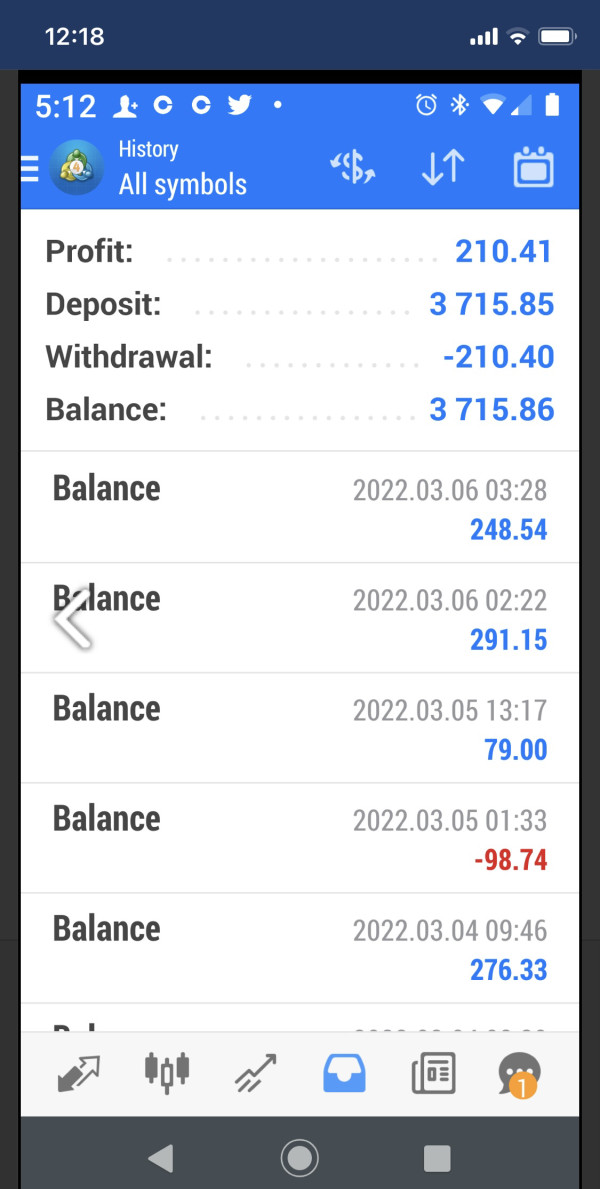Screen dimensions: 600x1189
Task: Open the News tab
Action: 433,1073
